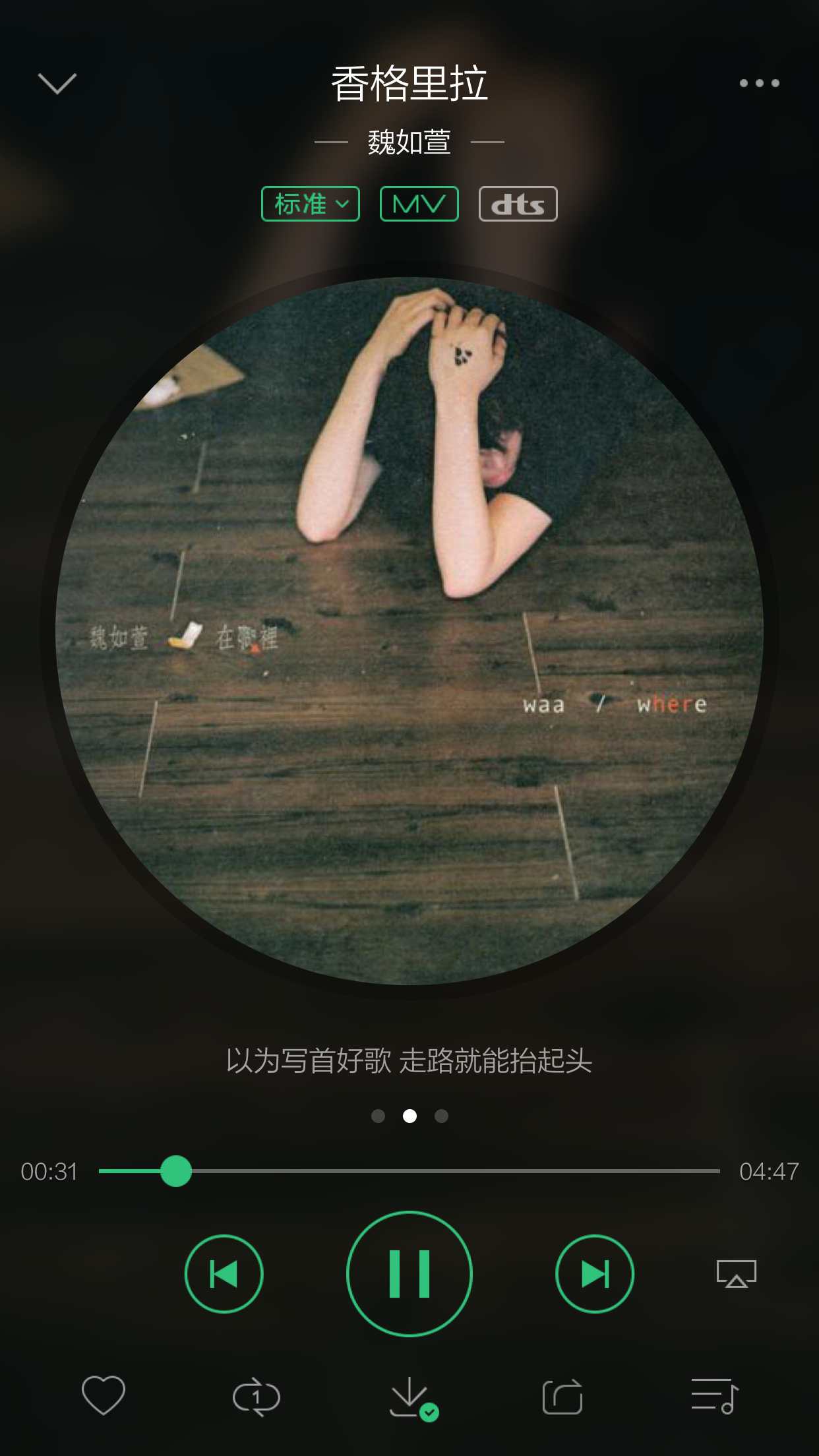Viewport: 819px width, 1456px height.
Task: Like the song with the heart icon
Action: pos(104,1395)
